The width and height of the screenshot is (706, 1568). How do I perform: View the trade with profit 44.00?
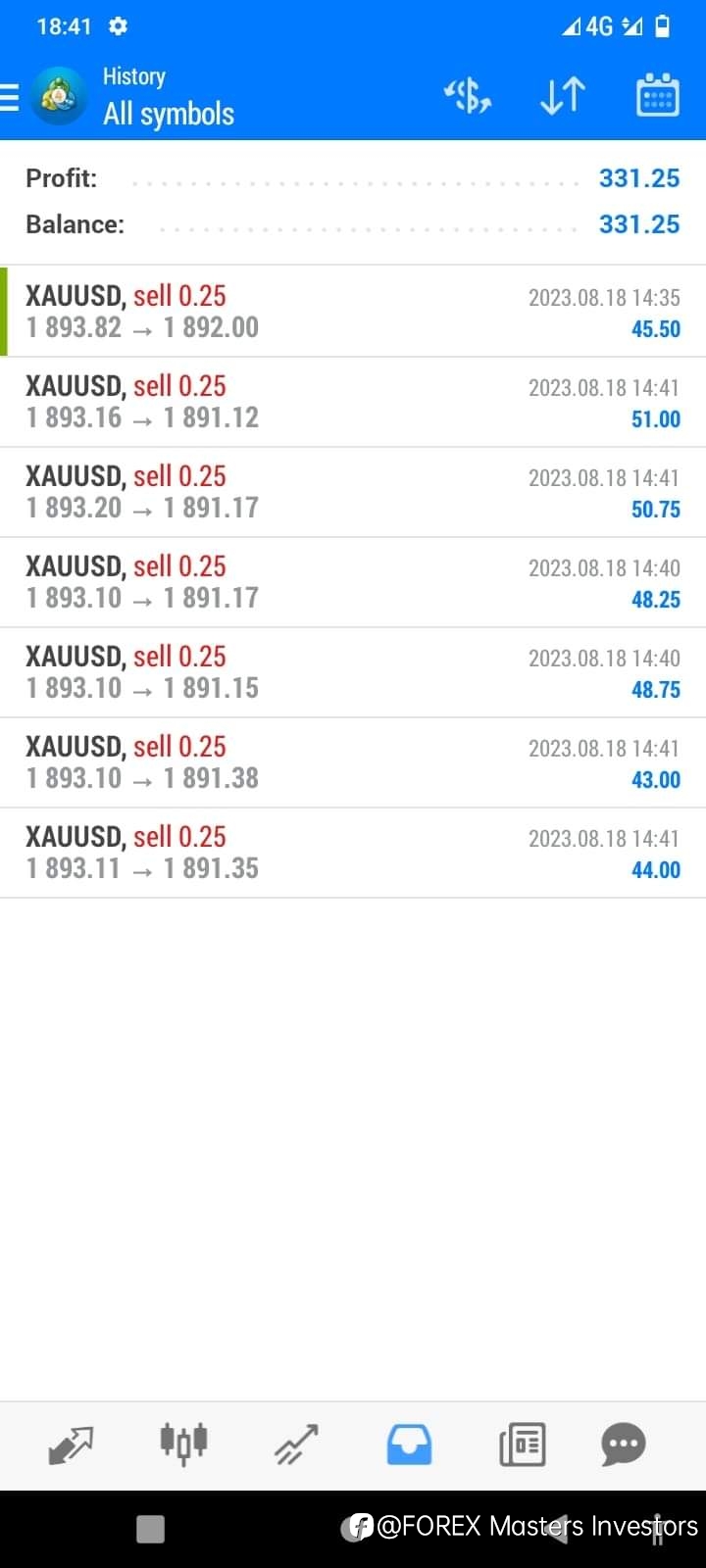(353, 853)
